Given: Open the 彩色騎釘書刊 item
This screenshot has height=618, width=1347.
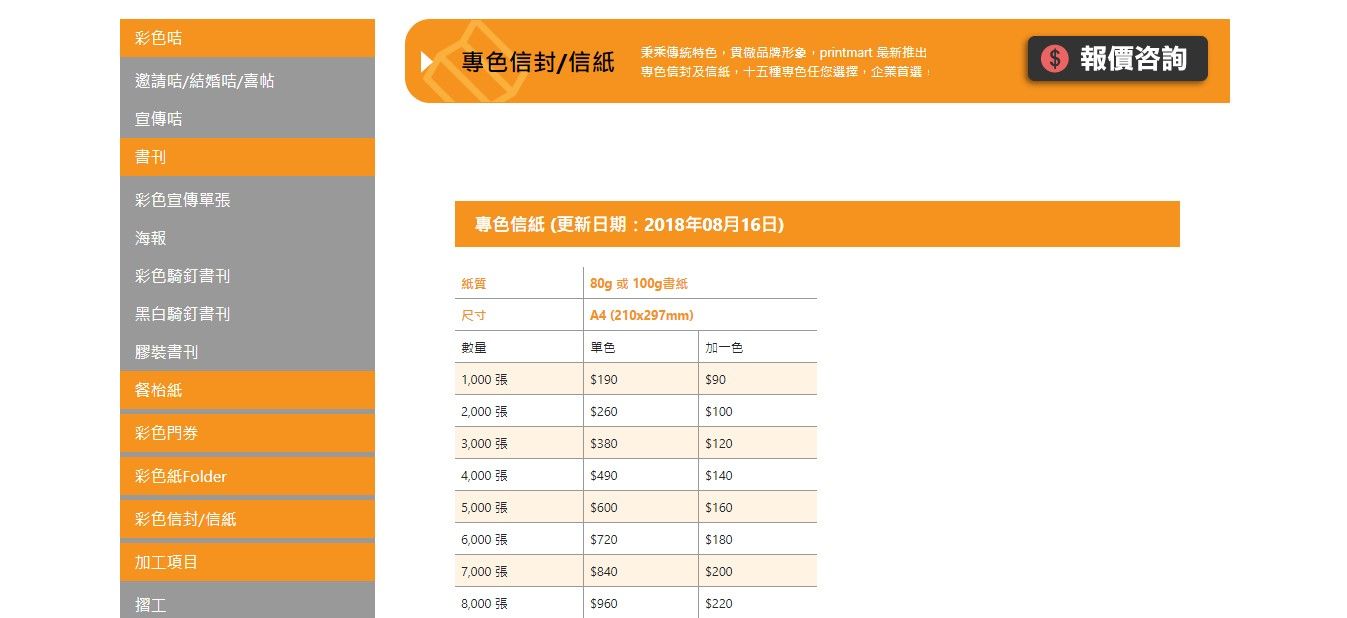Looking at the screenshot, I should pyautogui.click(x=182, y=276).
